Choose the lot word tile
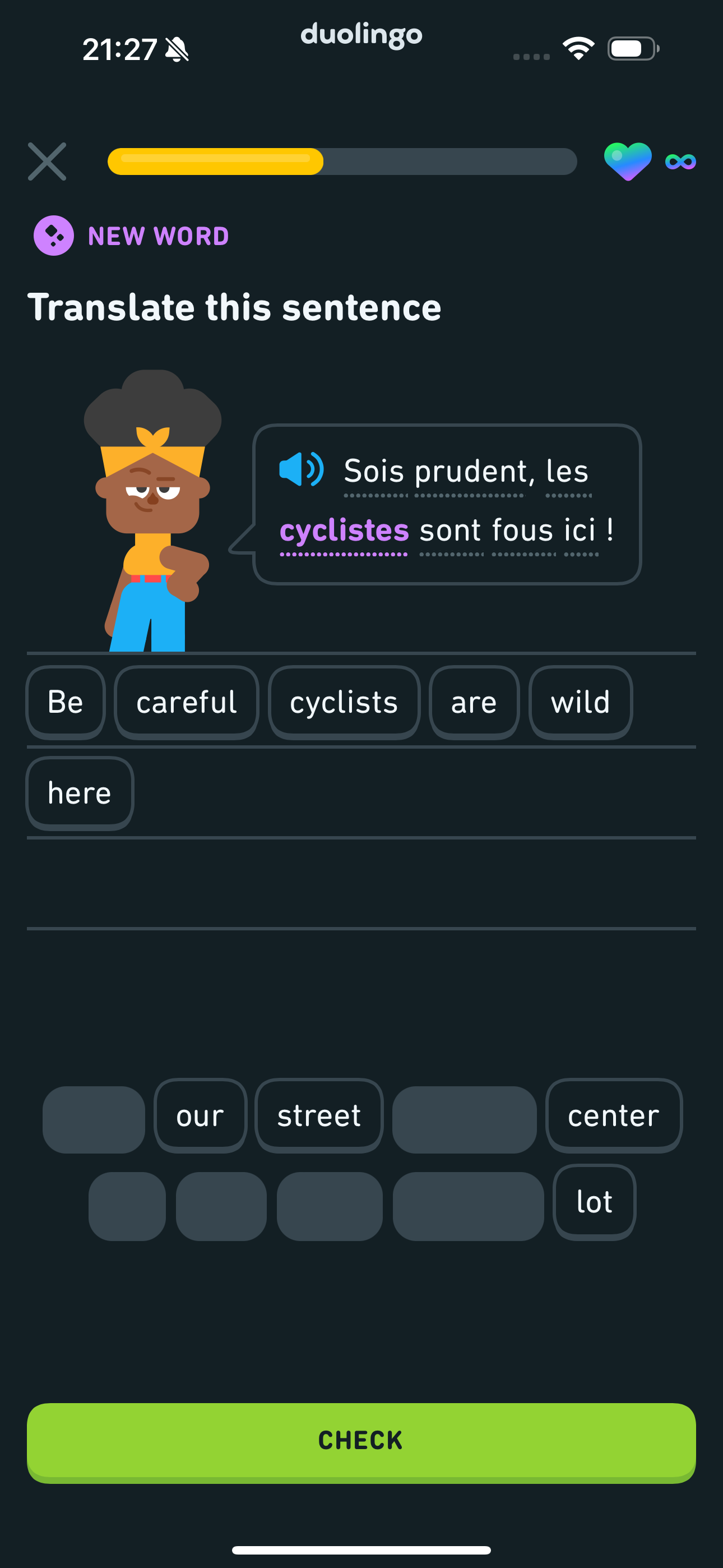The image size is (723, 1568). click(594, 1202)
